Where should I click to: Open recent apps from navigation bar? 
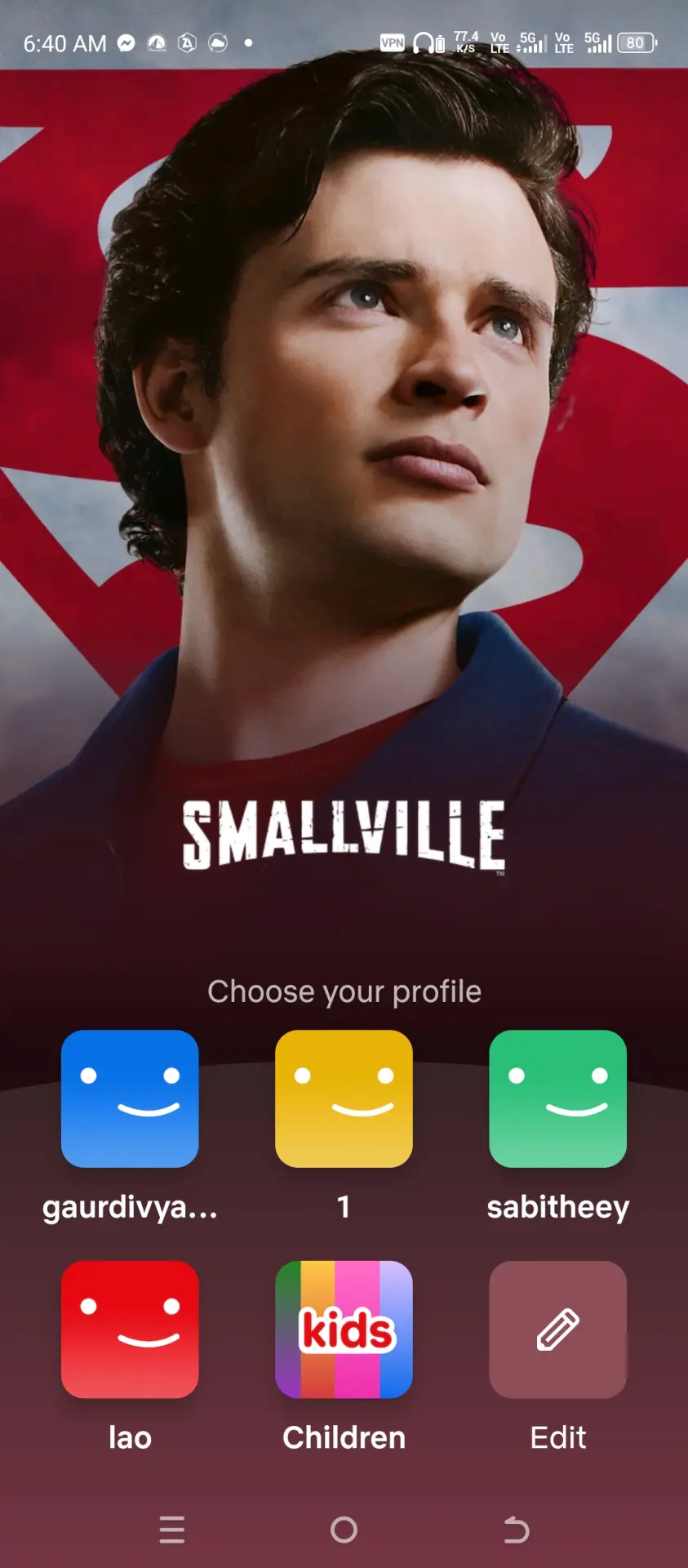pos(171,1530)
